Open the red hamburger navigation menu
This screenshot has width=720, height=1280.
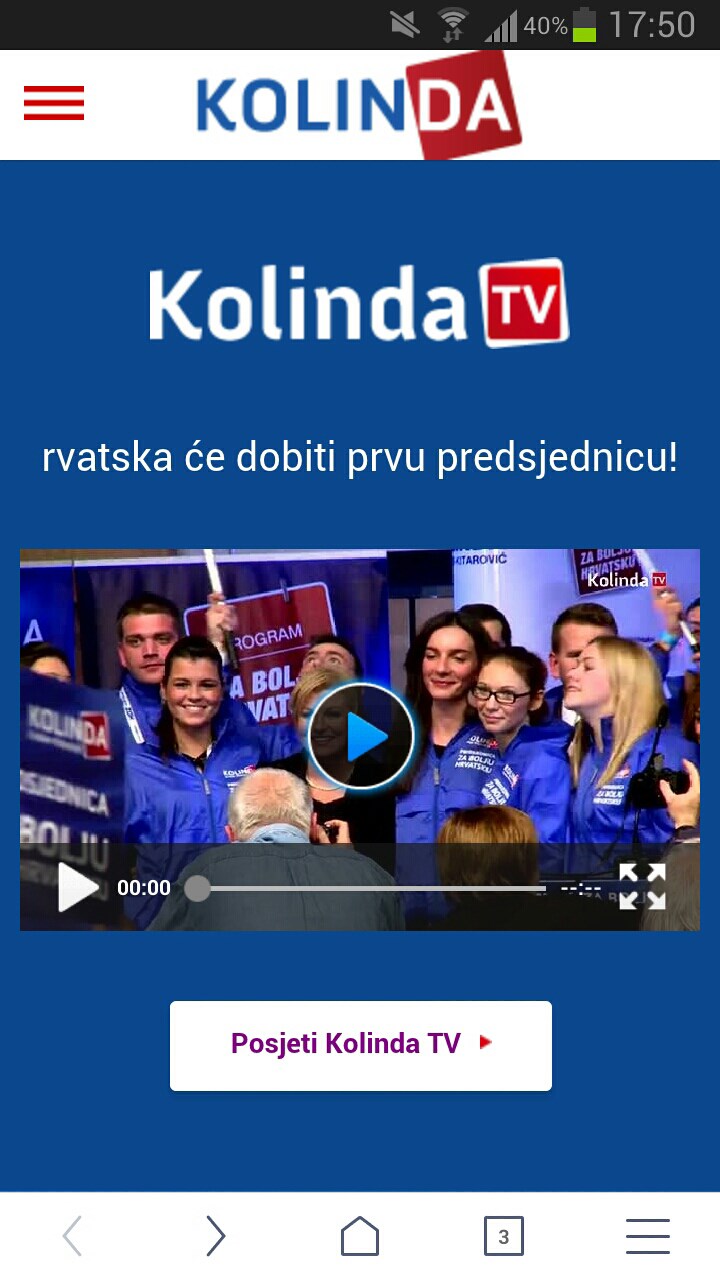click(x=54, y=102)
